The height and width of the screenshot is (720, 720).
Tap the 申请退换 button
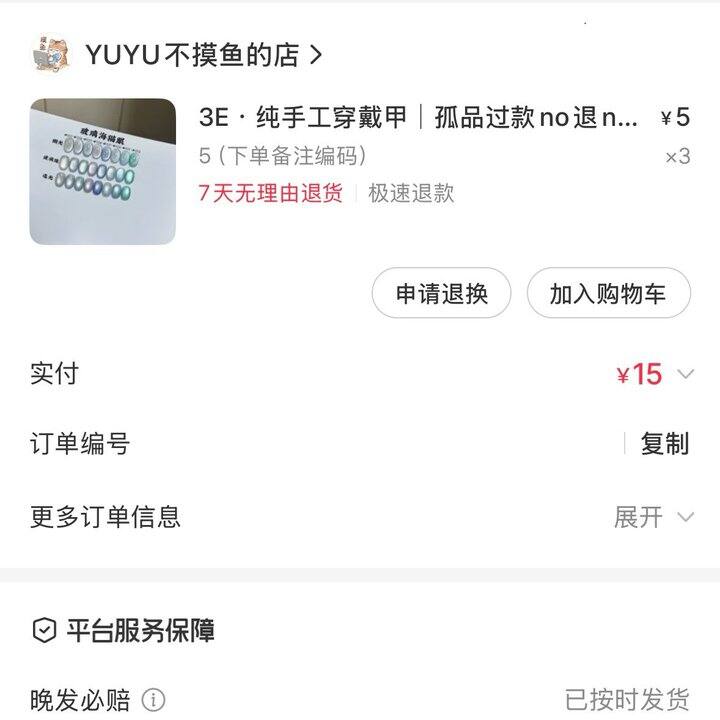(x=441, y=294)
